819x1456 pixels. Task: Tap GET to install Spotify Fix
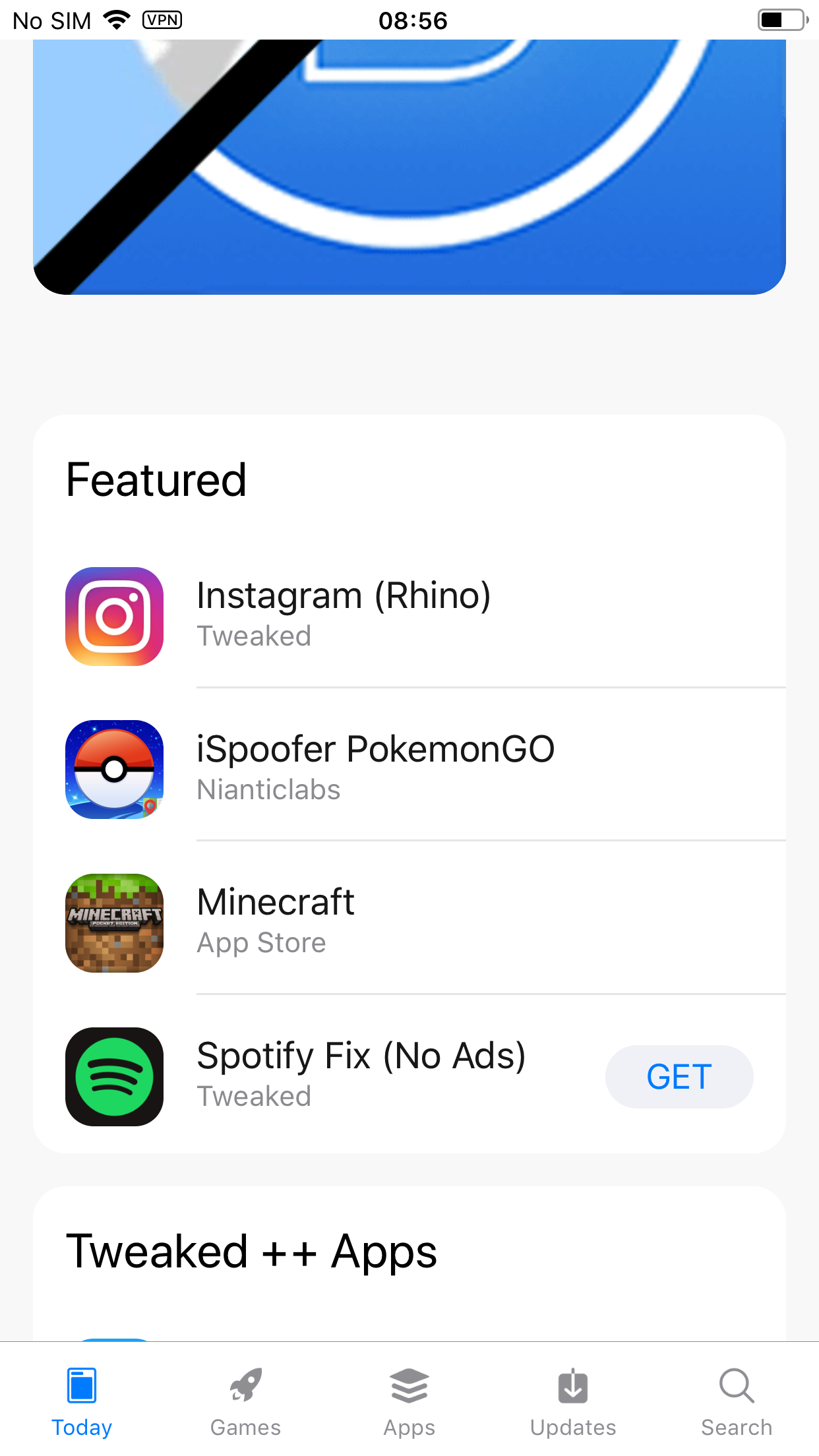(x=679, y=1076)
